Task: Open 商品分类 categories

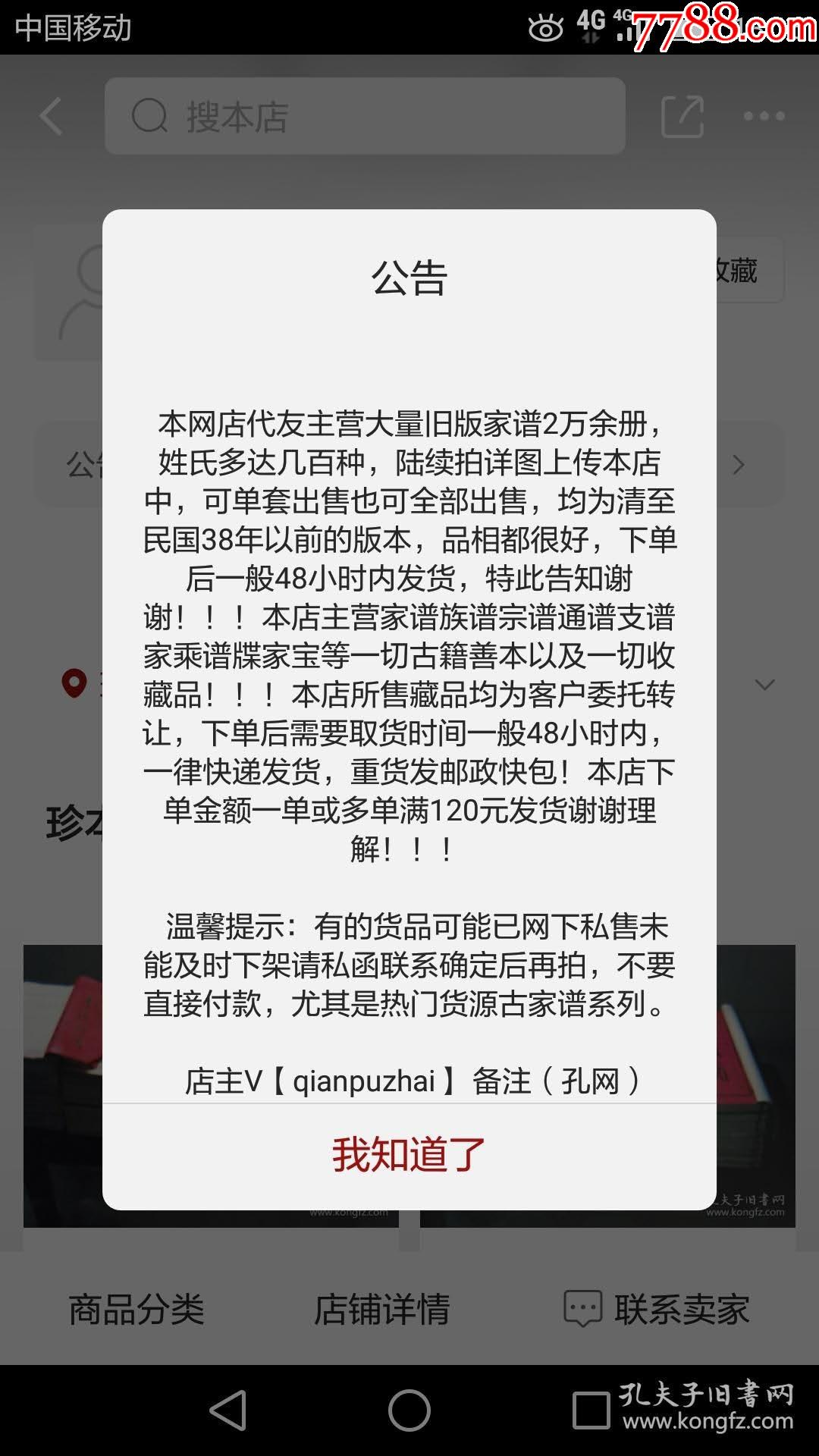Action: click(x=136, y=1310)
